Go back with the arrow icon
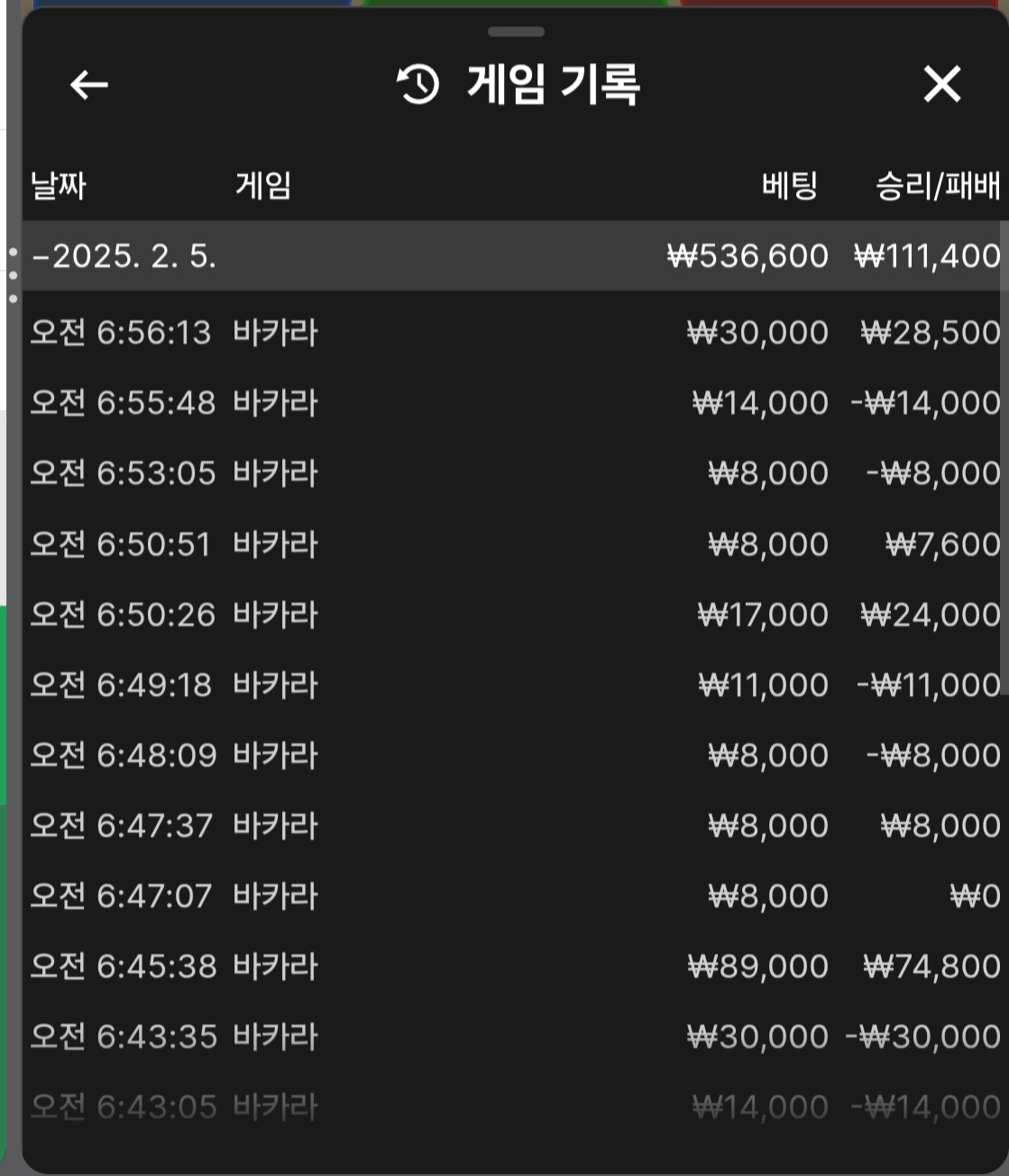The width and height of the screenshot is (1009, 1176). 88,86
